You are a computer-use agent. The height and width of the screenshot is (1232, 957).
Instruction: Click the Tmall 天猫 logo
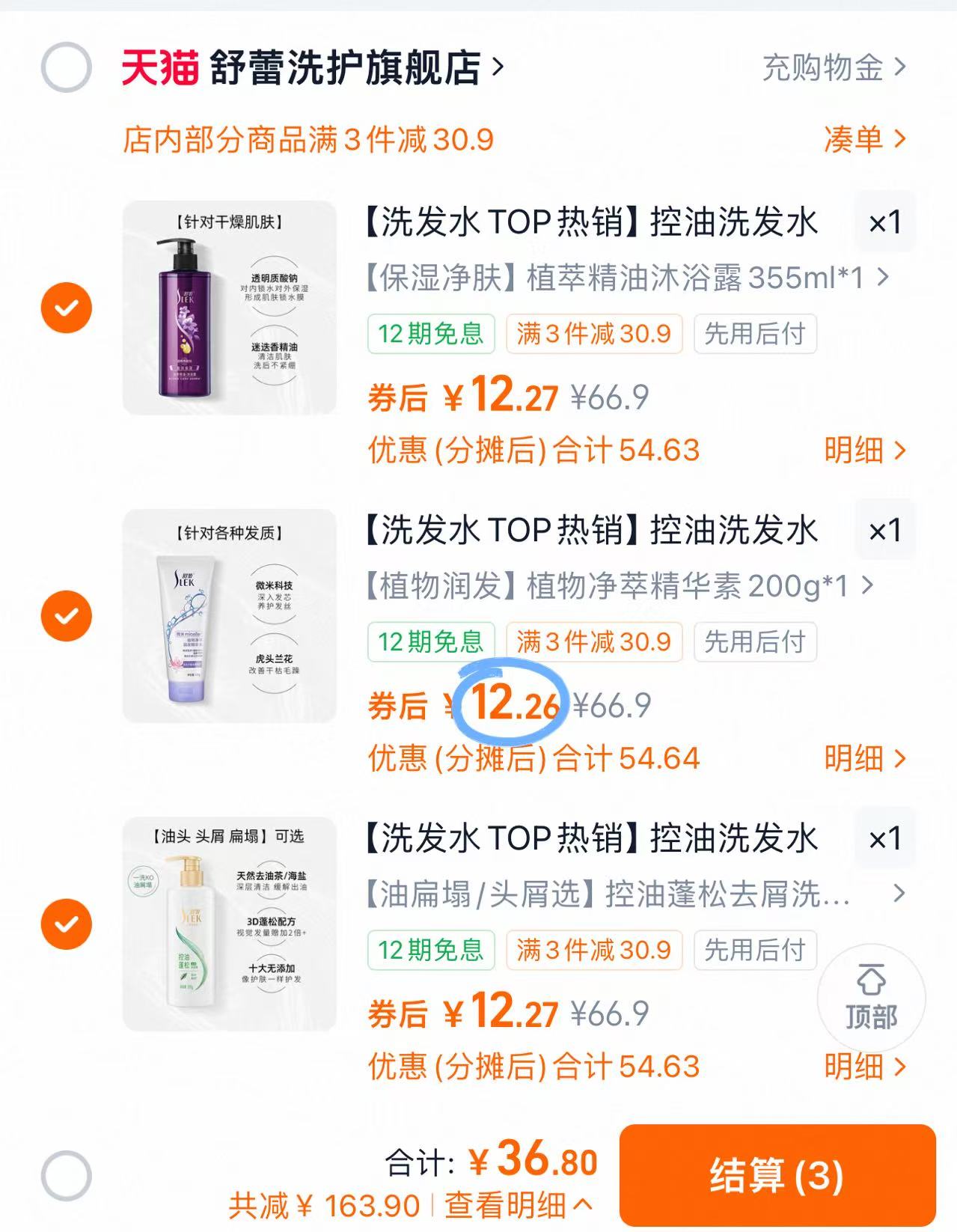[159, 66]
